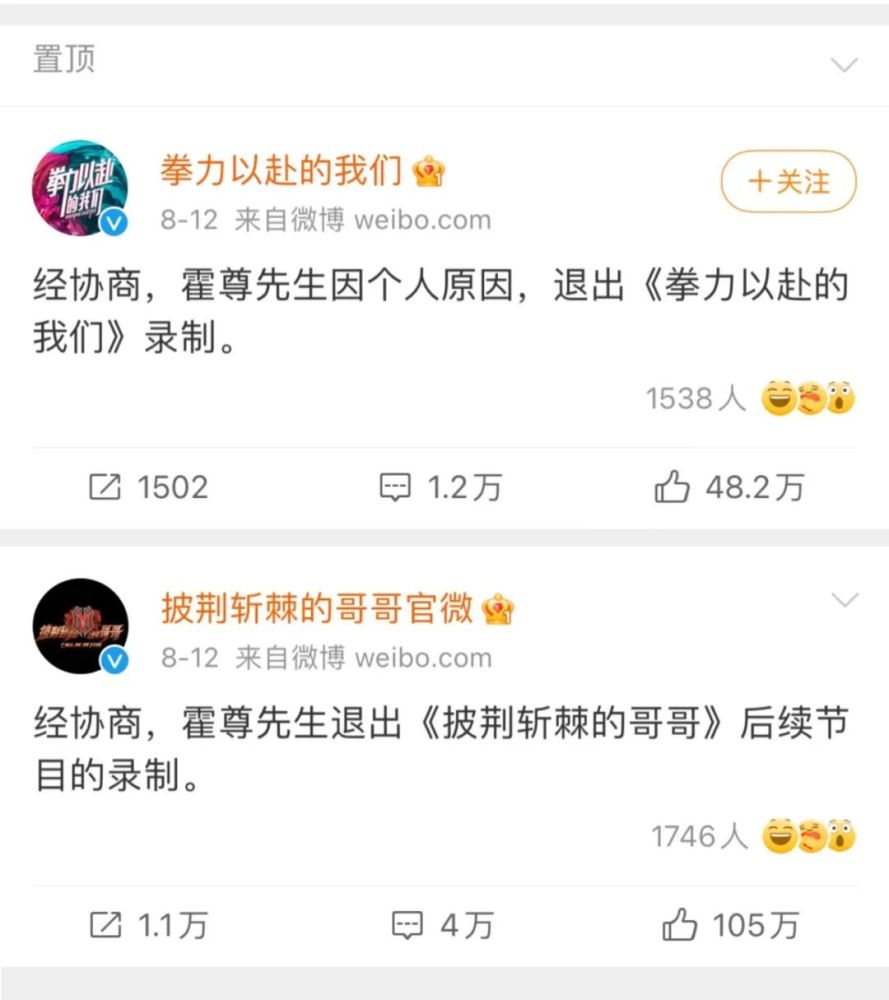The width and height of the screenshot is (889, 1000).
Task: Tap the 披荆斩棘的哥哥官微 account name
Action: (x=316, y=609)
